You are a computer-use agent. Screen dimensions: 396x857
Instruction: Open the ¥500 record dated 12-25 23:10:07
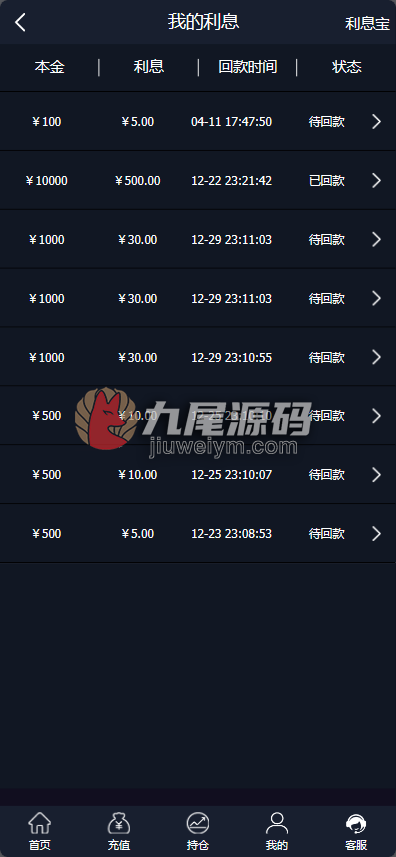pos(198,474)
